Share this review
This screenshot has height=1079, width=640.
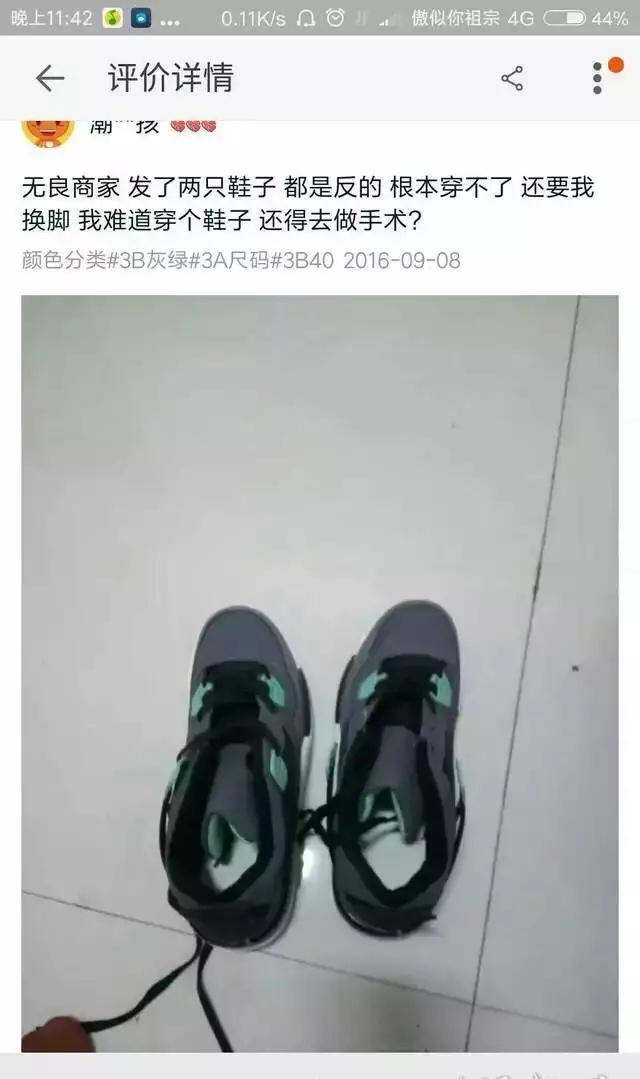click(512, 78)
